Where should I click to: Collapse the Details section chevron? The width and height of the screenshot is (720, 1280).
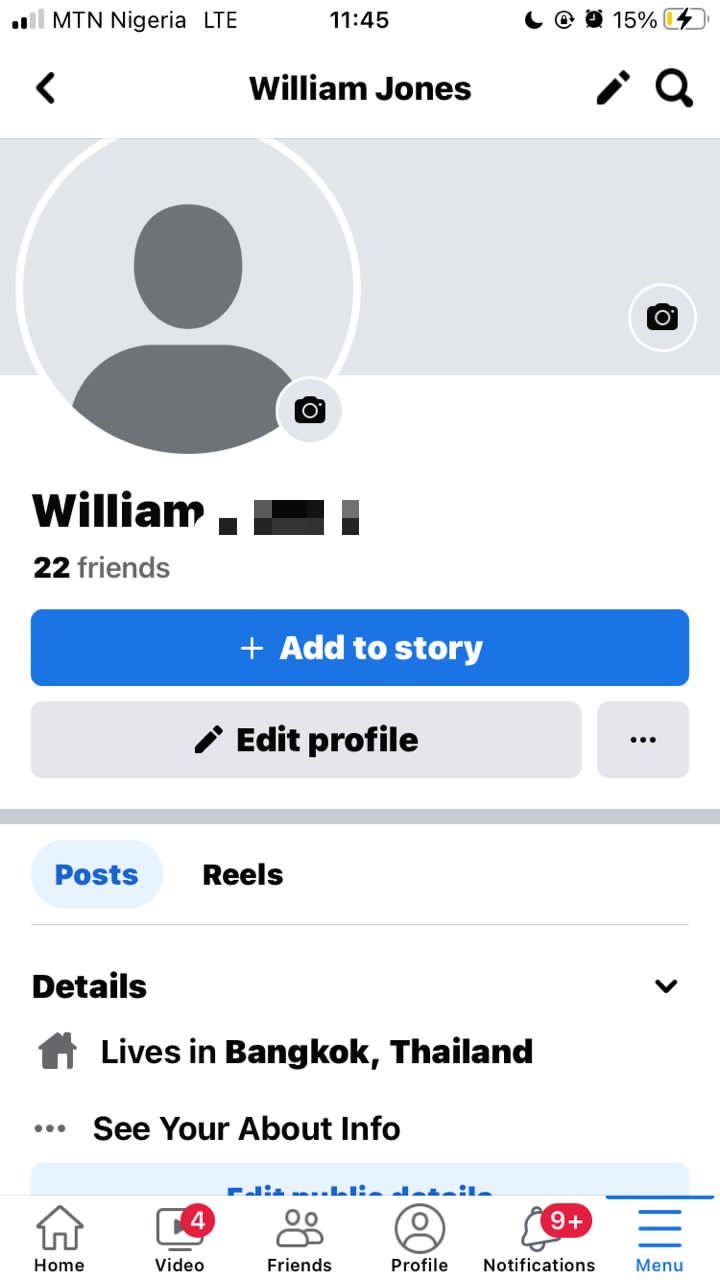666,986
